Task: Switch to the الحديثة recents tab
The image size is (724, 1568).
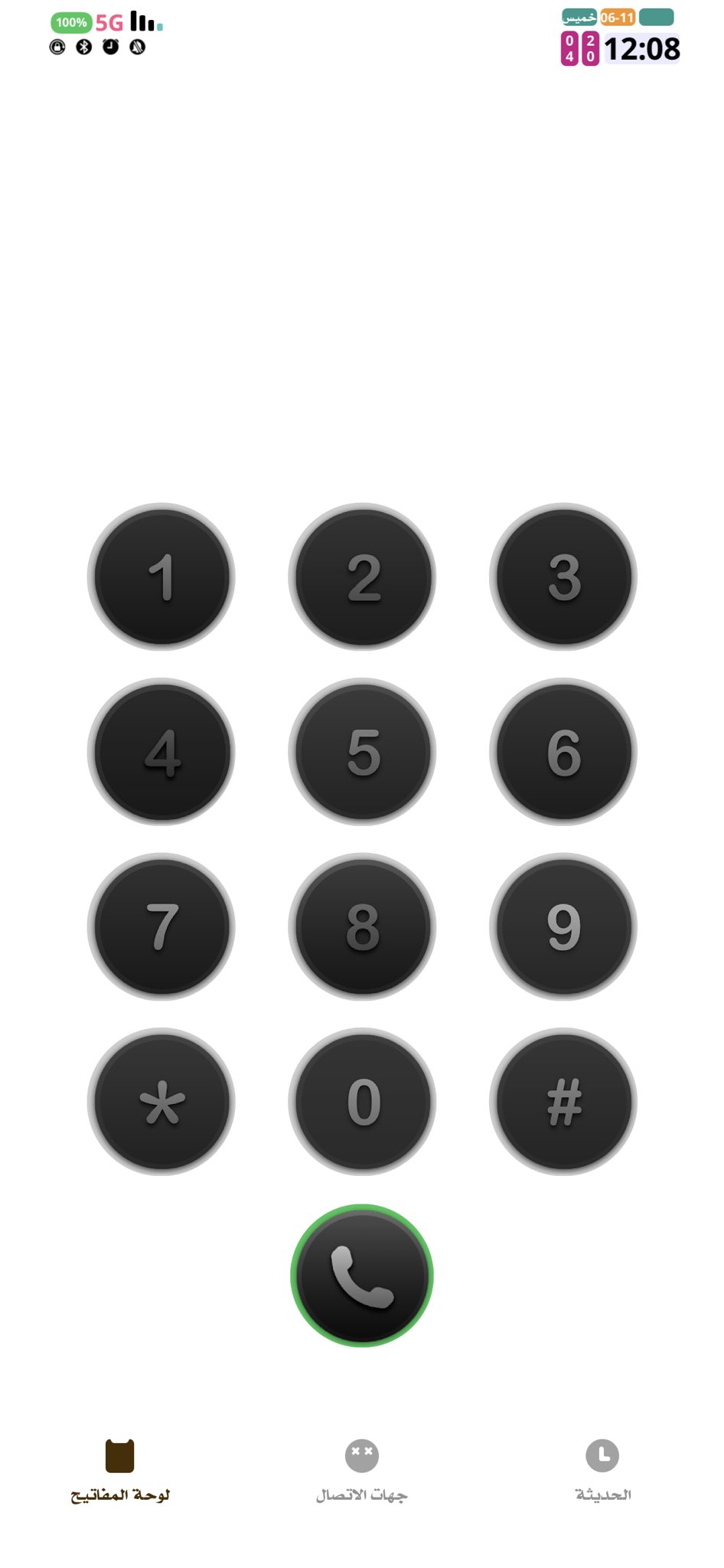Action: [603, 1471]
